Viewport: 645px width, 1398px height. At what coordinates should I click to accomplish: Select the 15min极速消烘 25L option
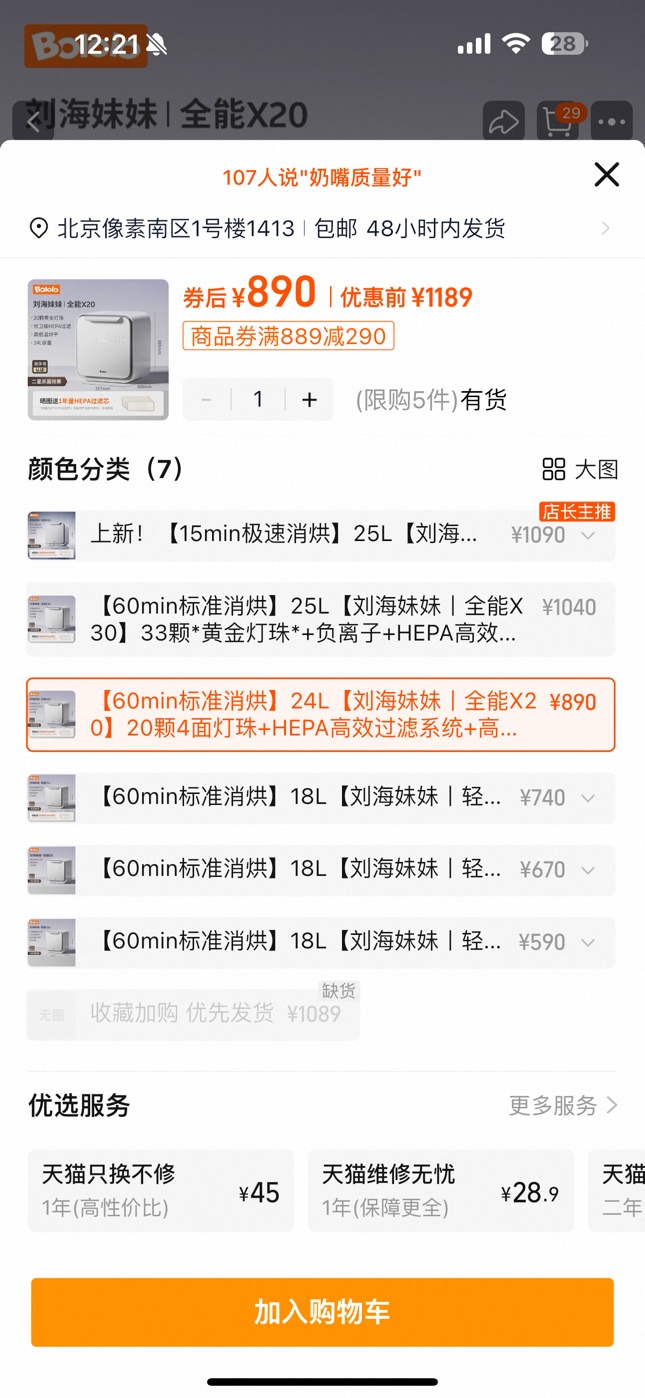pos(320,535)
